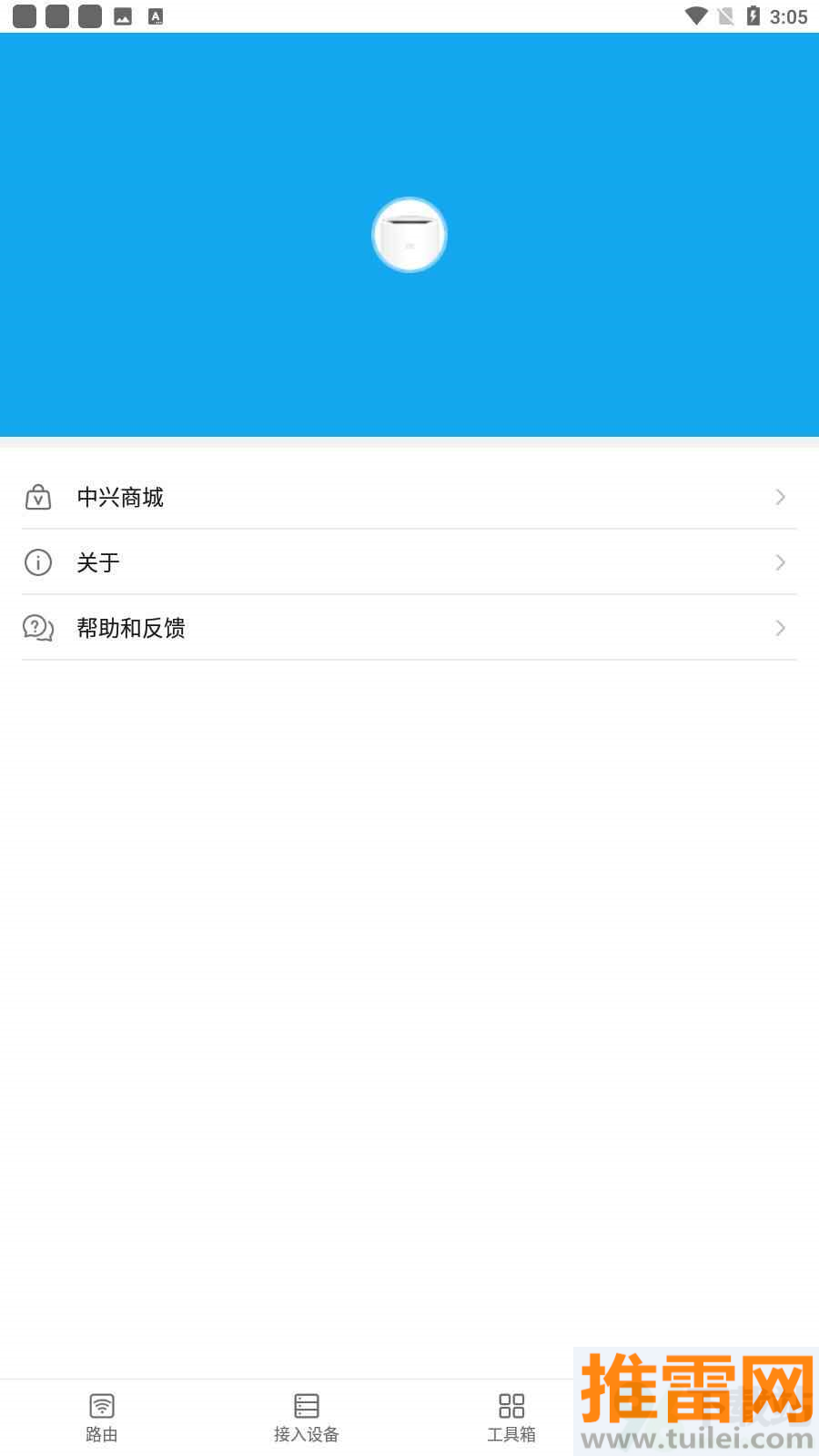Open the 中兴商城 store row
The width and height of the screenshot is (819, 1456).
click(x=409, y=497)
